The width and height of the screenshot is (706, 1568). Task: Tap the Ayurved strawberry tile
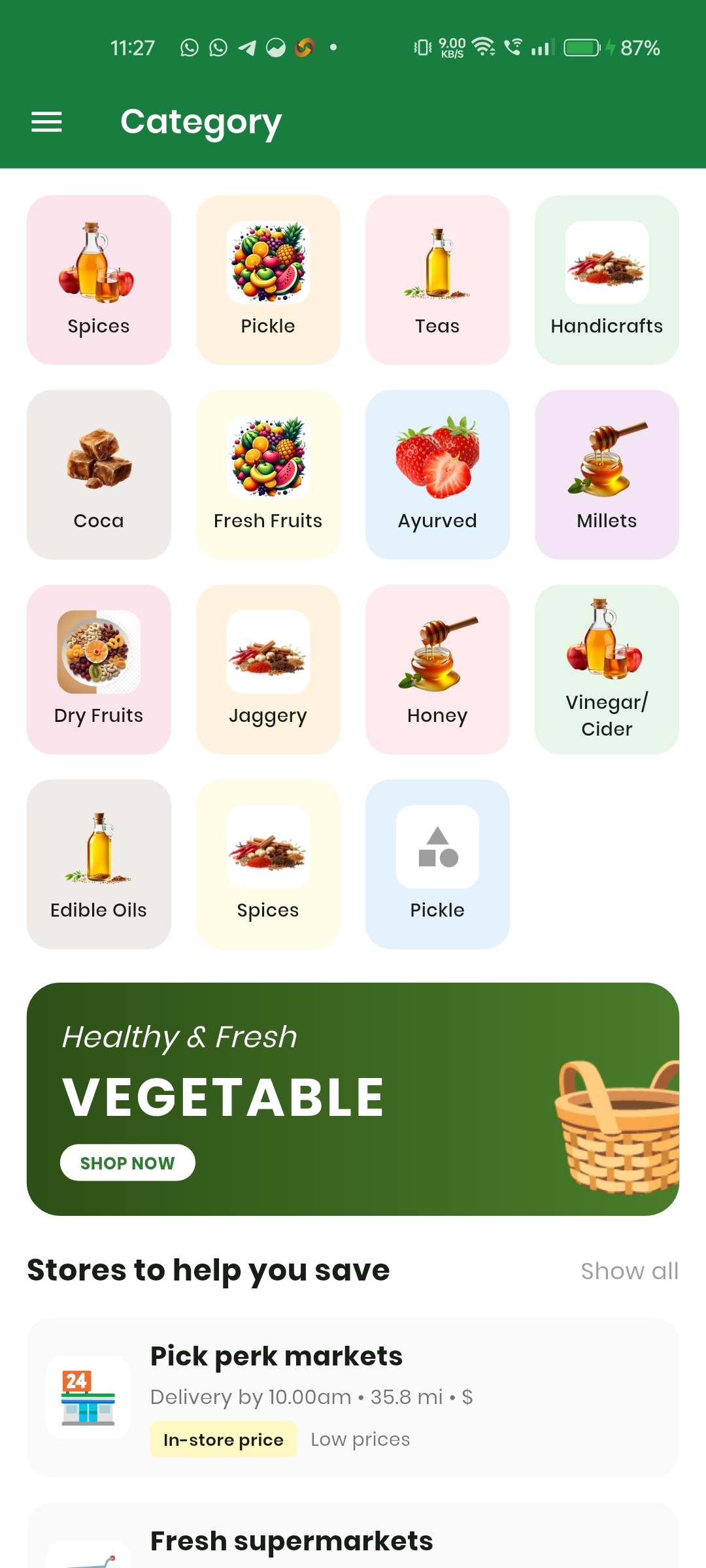point(437,474)
